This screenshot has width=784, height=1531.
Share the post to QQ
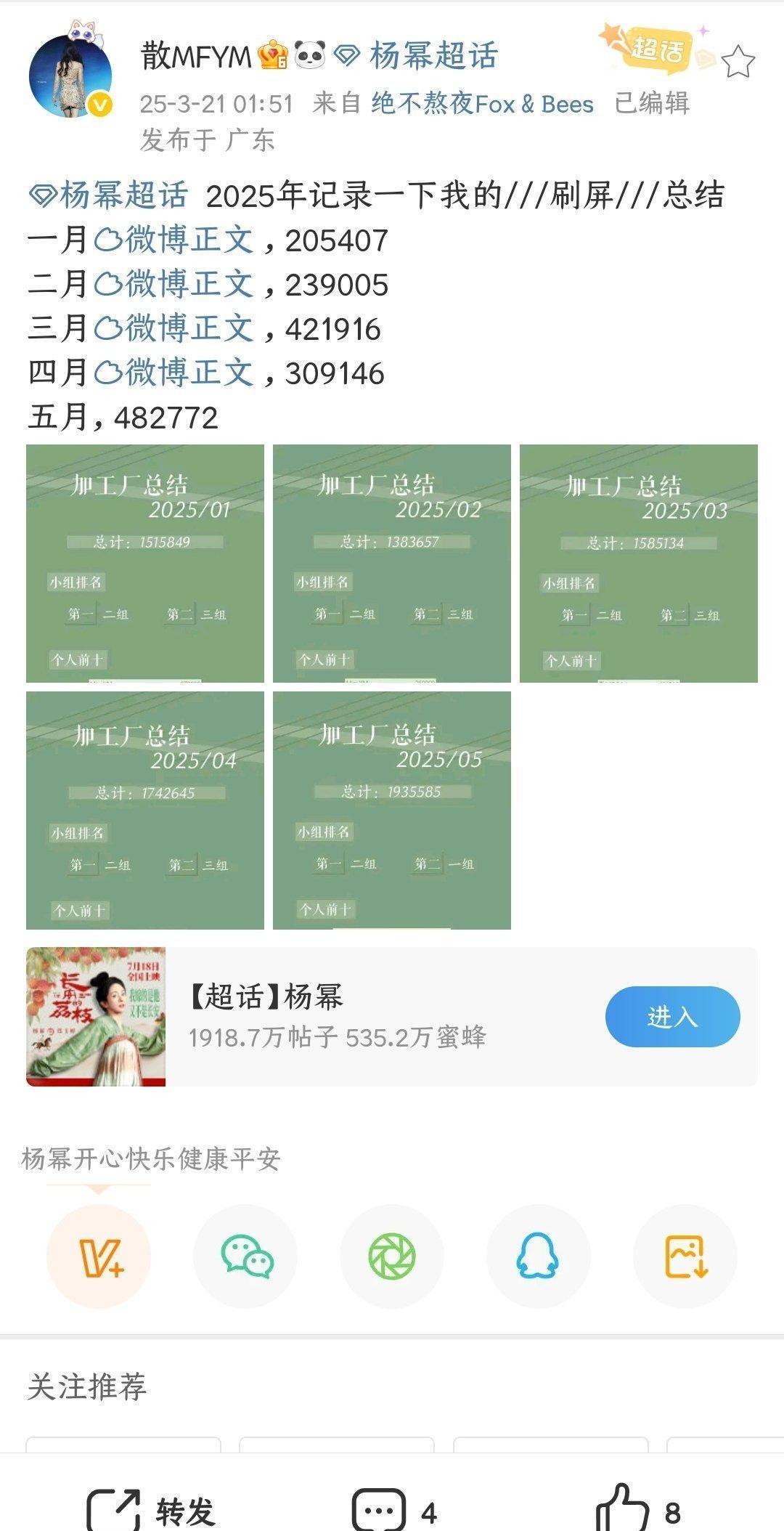(x=539, y=1256)
